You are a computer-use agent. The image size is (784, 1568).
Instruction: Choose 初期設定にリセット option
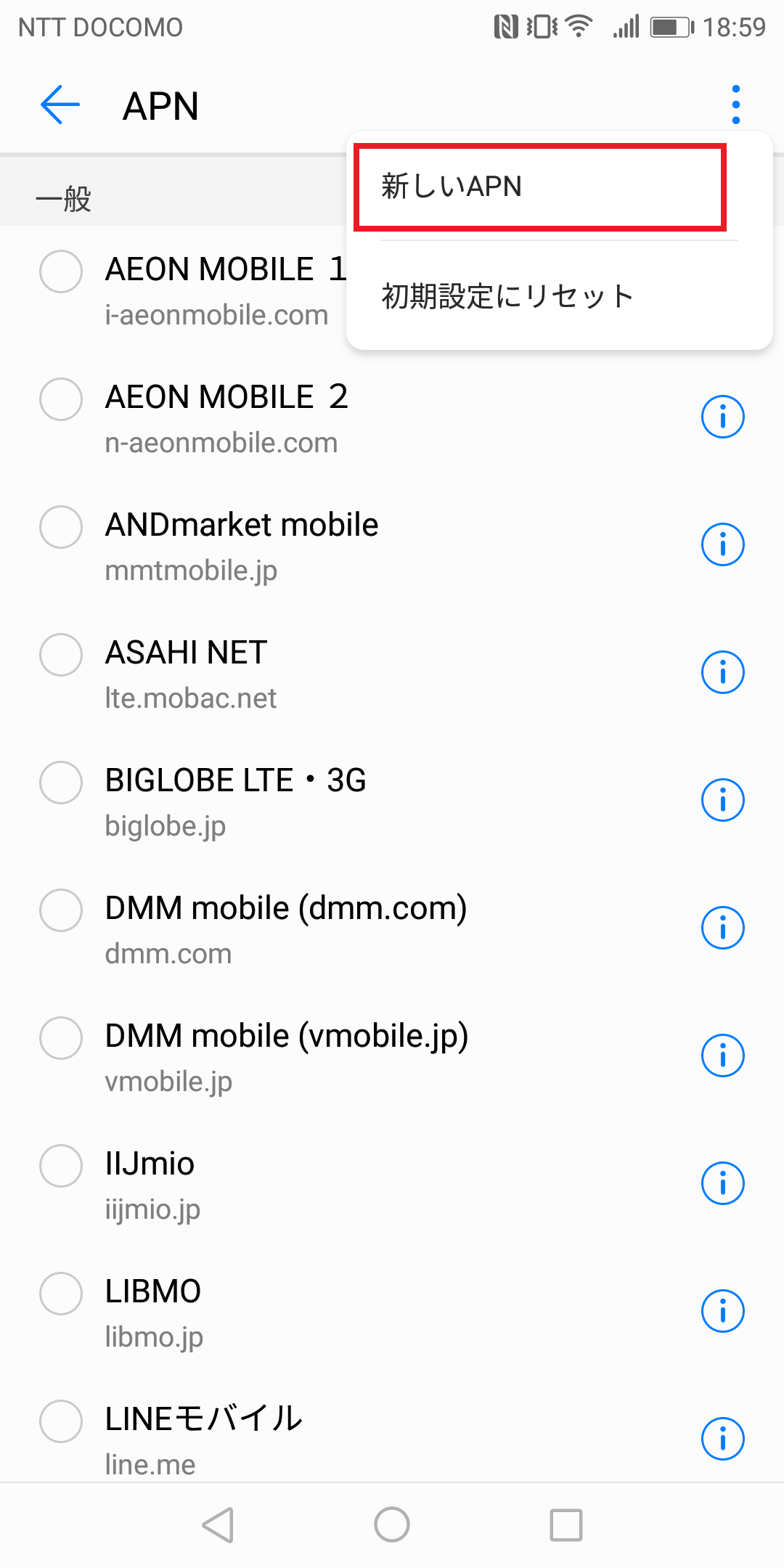coord(508,296)
